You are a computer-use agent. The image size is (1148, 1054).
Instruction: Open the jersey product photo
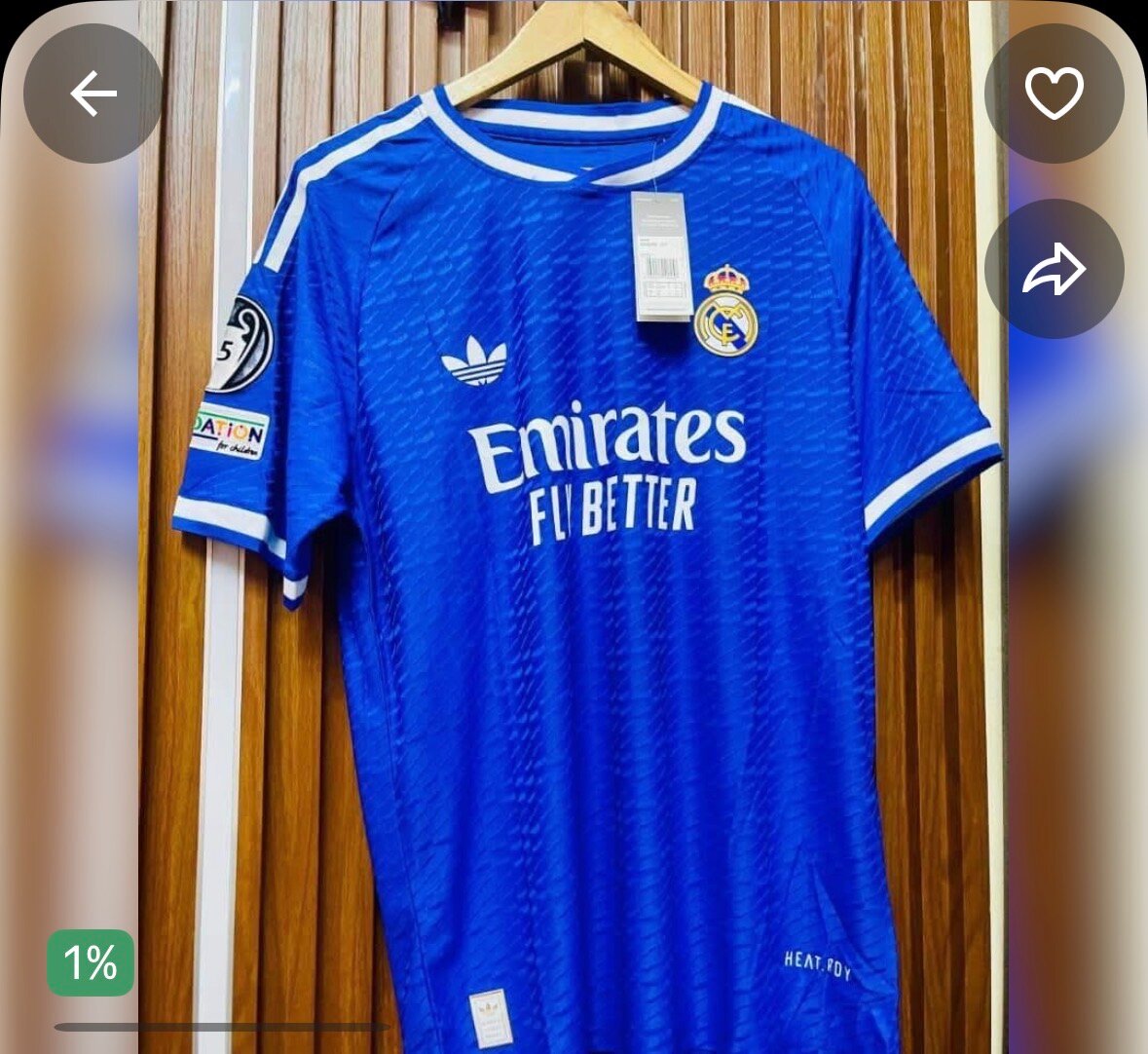(x=584, y=584)
